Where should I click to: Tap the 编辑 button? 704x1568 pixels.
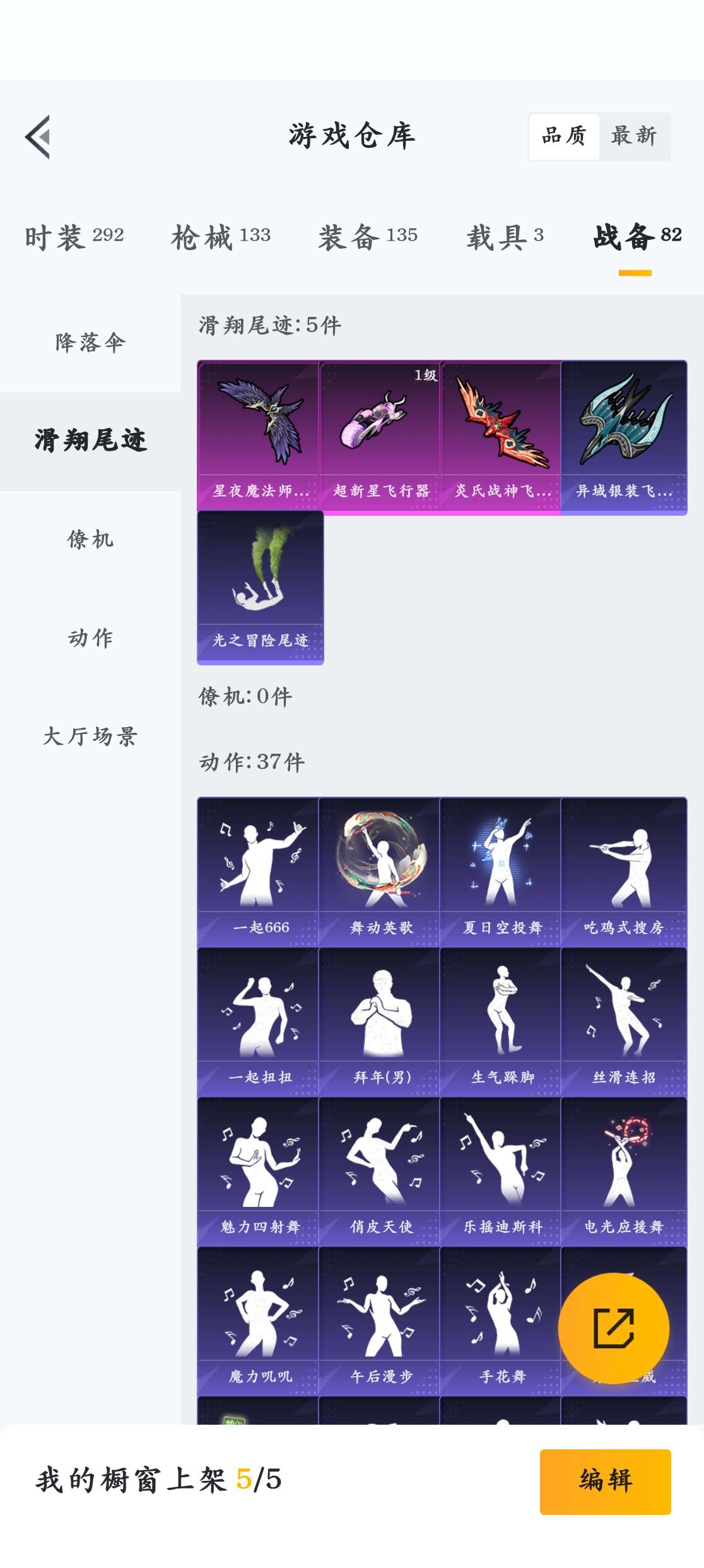[x=605, y=1481]
